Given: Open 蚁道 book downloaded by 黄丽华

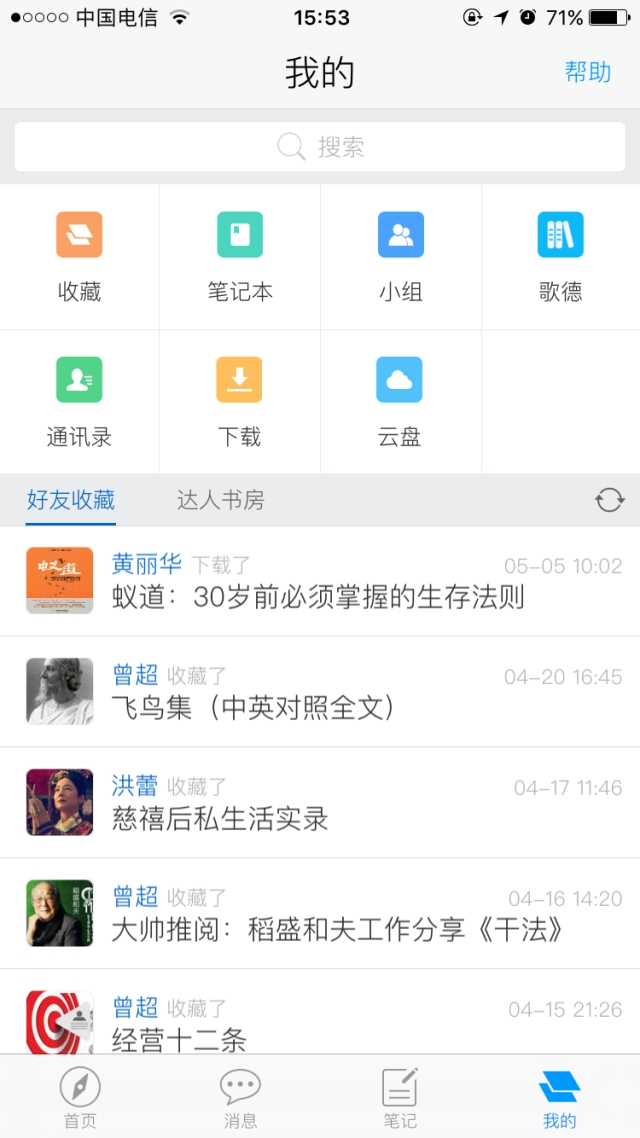Looking at the screenshot, I should [x=320, y=582].
